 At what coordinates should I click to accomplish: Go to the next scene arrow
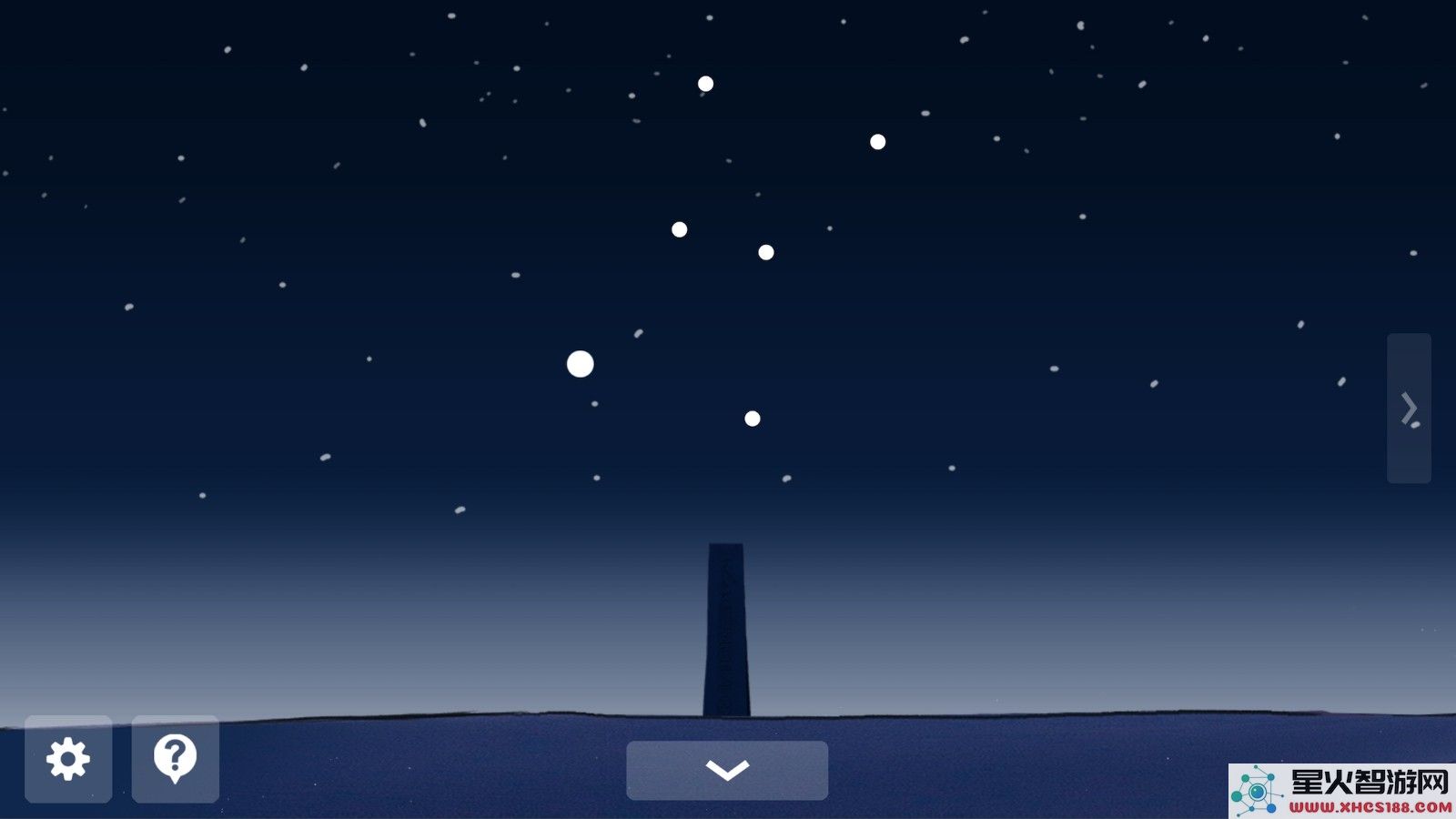coord(1408,408)
